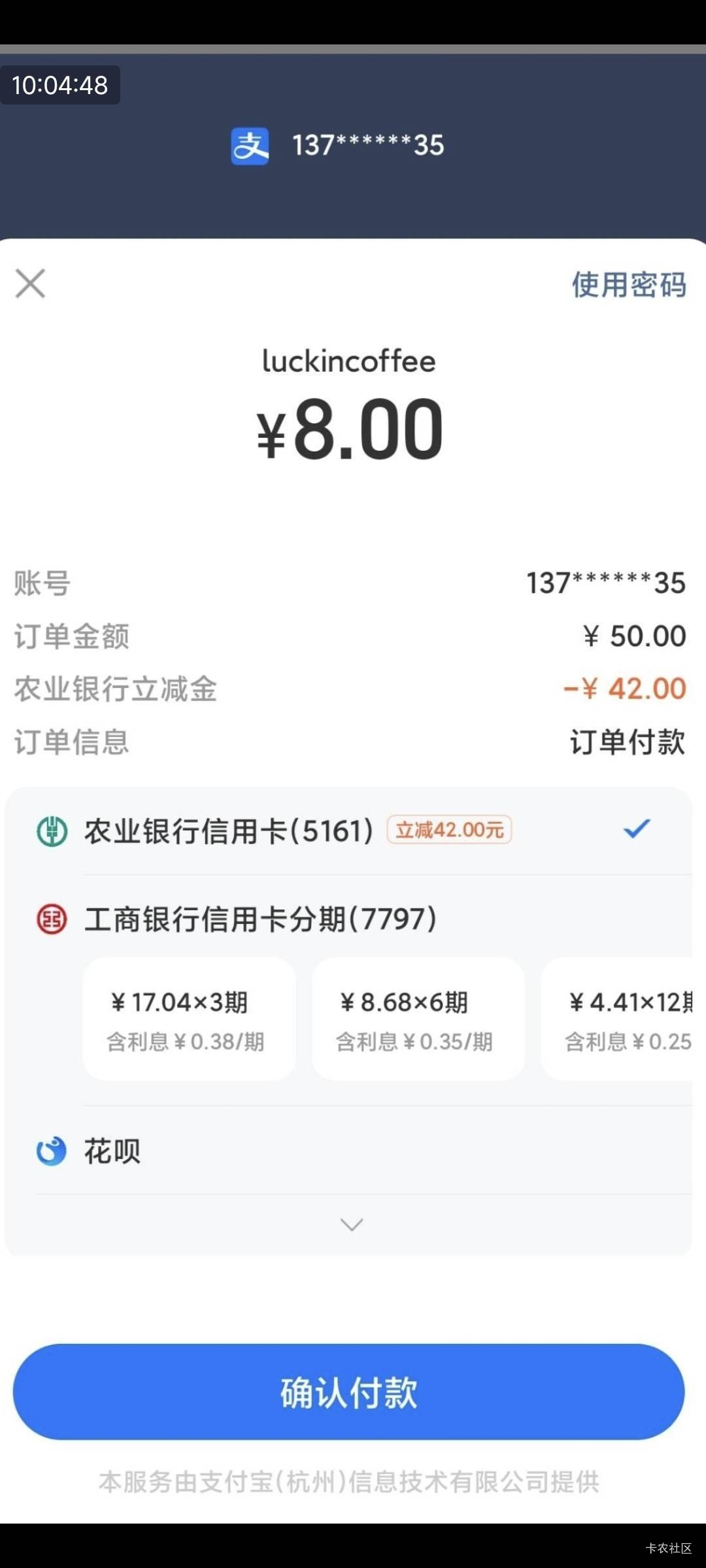Close the payment sheet with the X
Screen dimensions: 706x1568
click(x=30, y=284)
